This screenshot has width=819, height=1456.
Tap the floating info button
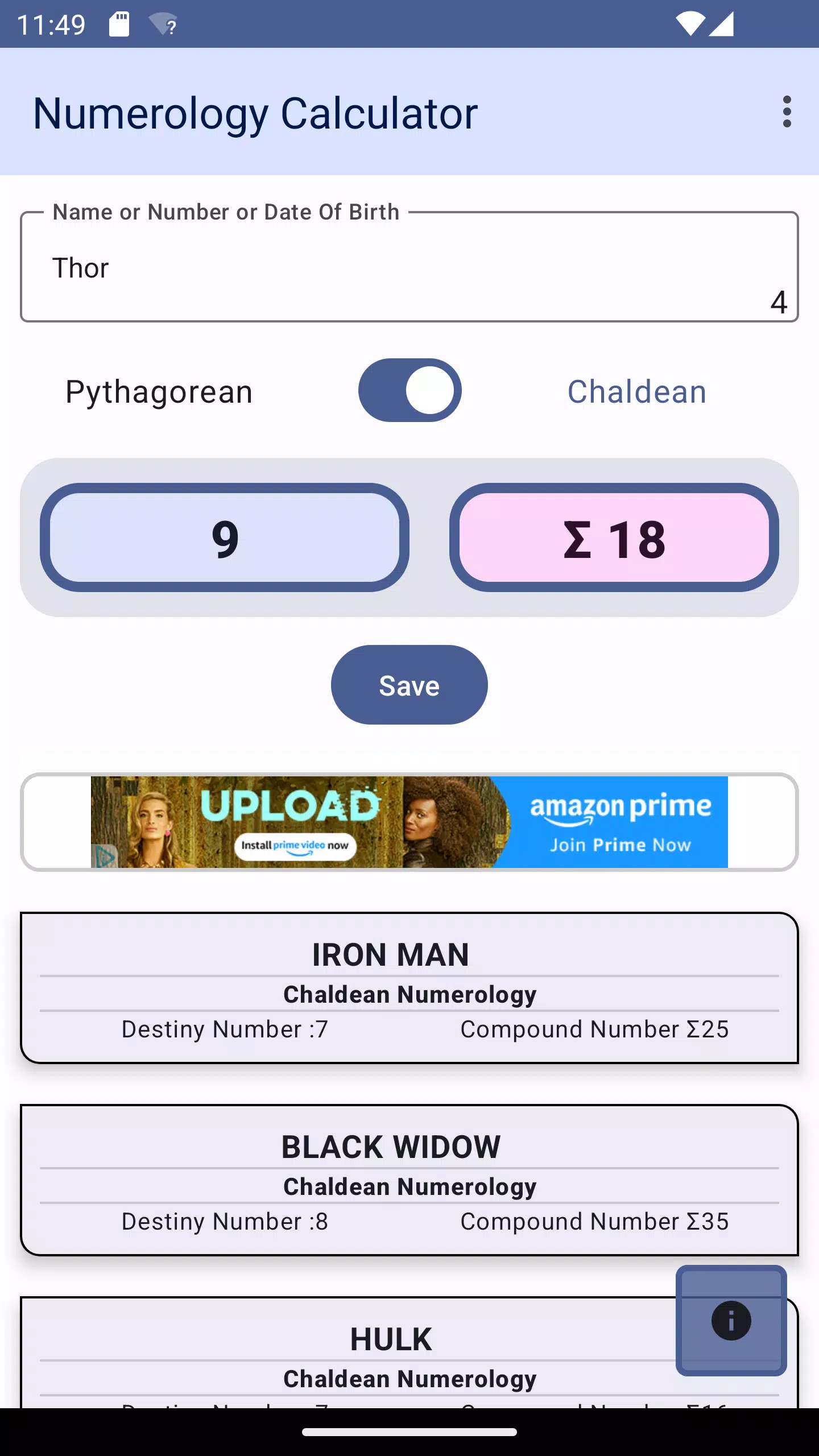(731, 1321)
